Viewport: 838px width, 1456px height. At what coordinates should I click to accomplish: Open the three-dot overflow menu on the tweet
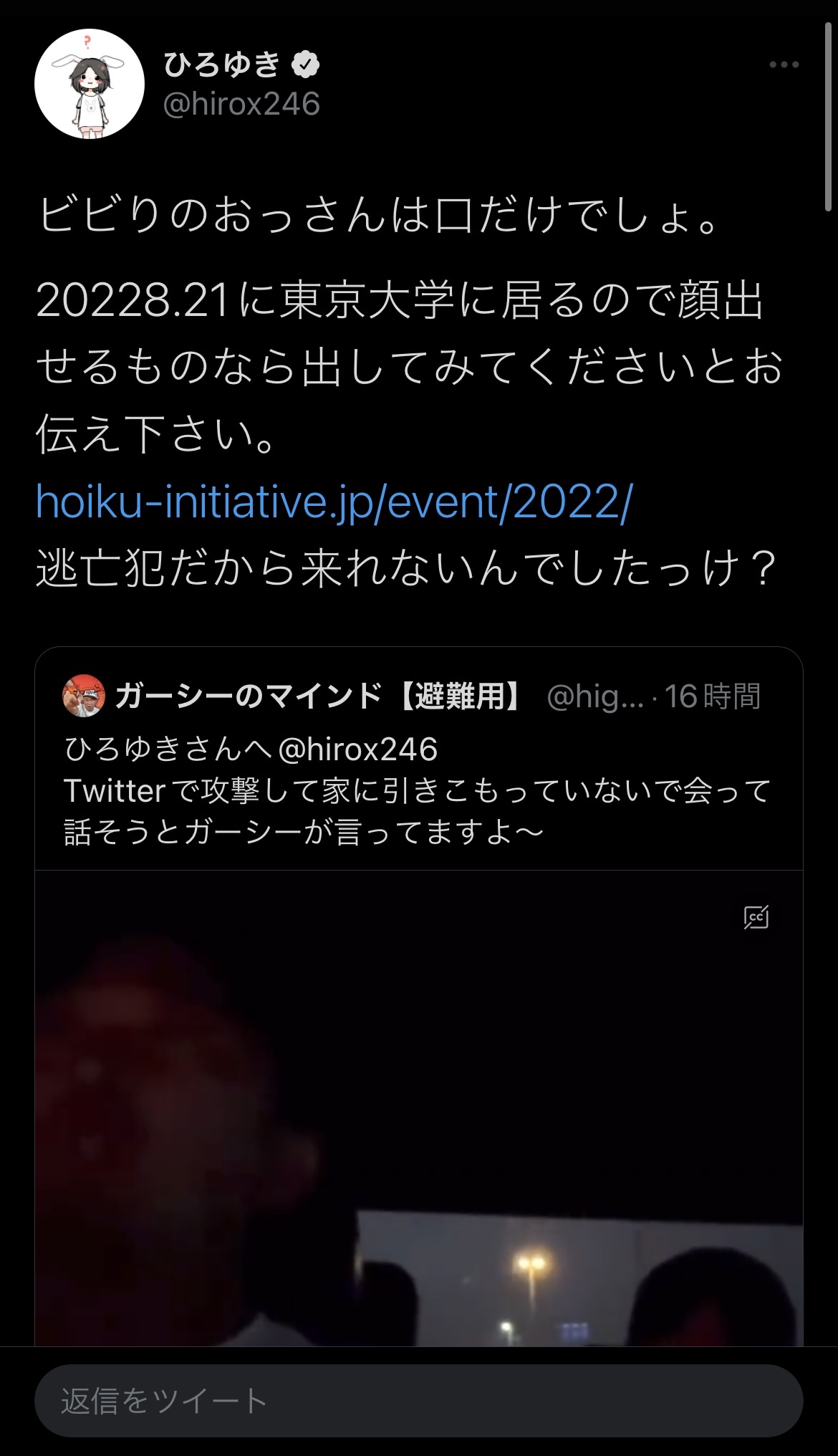click(784, 64)
